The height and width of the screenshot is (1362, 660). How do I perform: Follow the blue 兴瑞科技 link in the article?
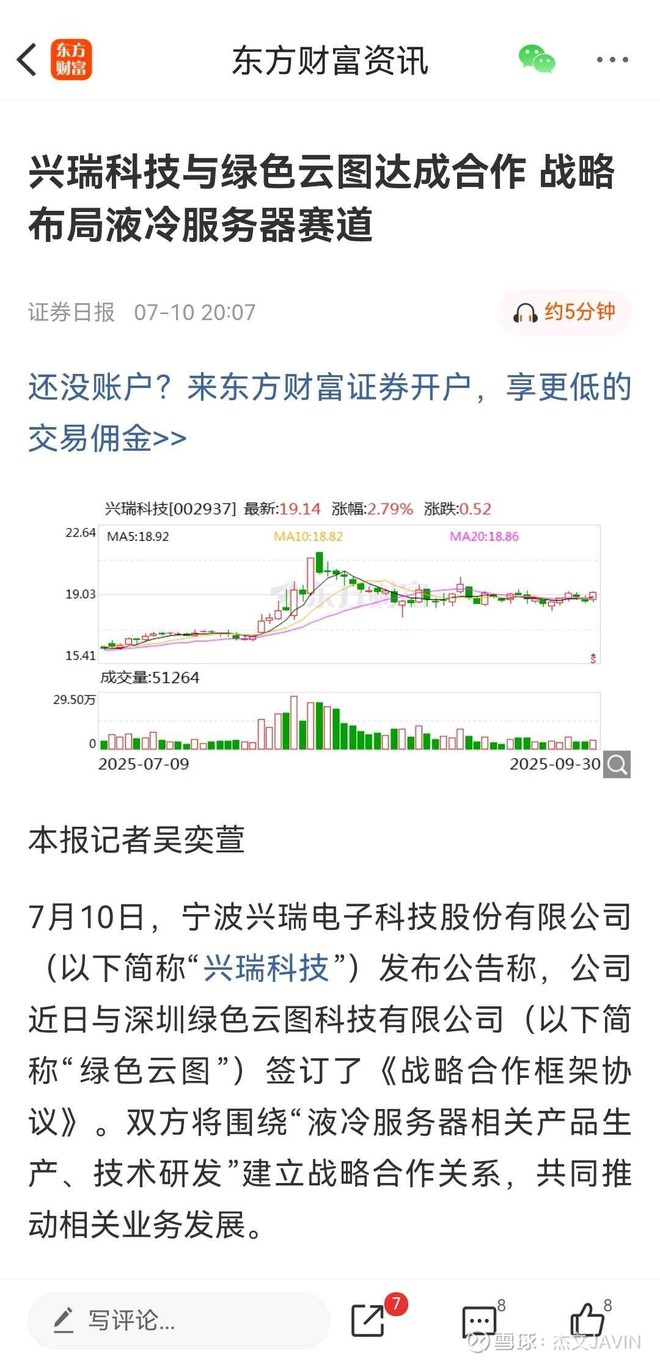266,968
